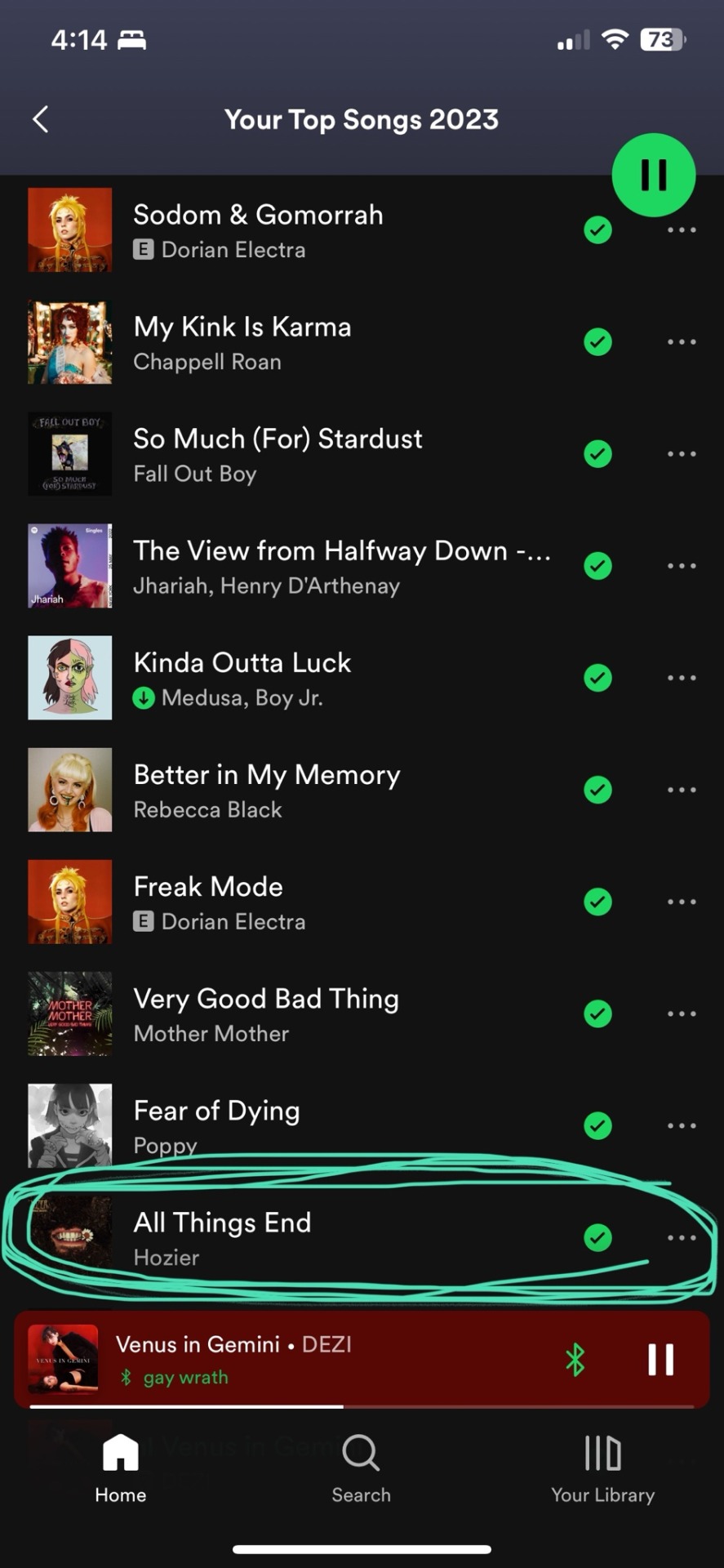
Task: Open more options for My Kink Is Karma
Action: pyautogui.click(x=681, y=342)
